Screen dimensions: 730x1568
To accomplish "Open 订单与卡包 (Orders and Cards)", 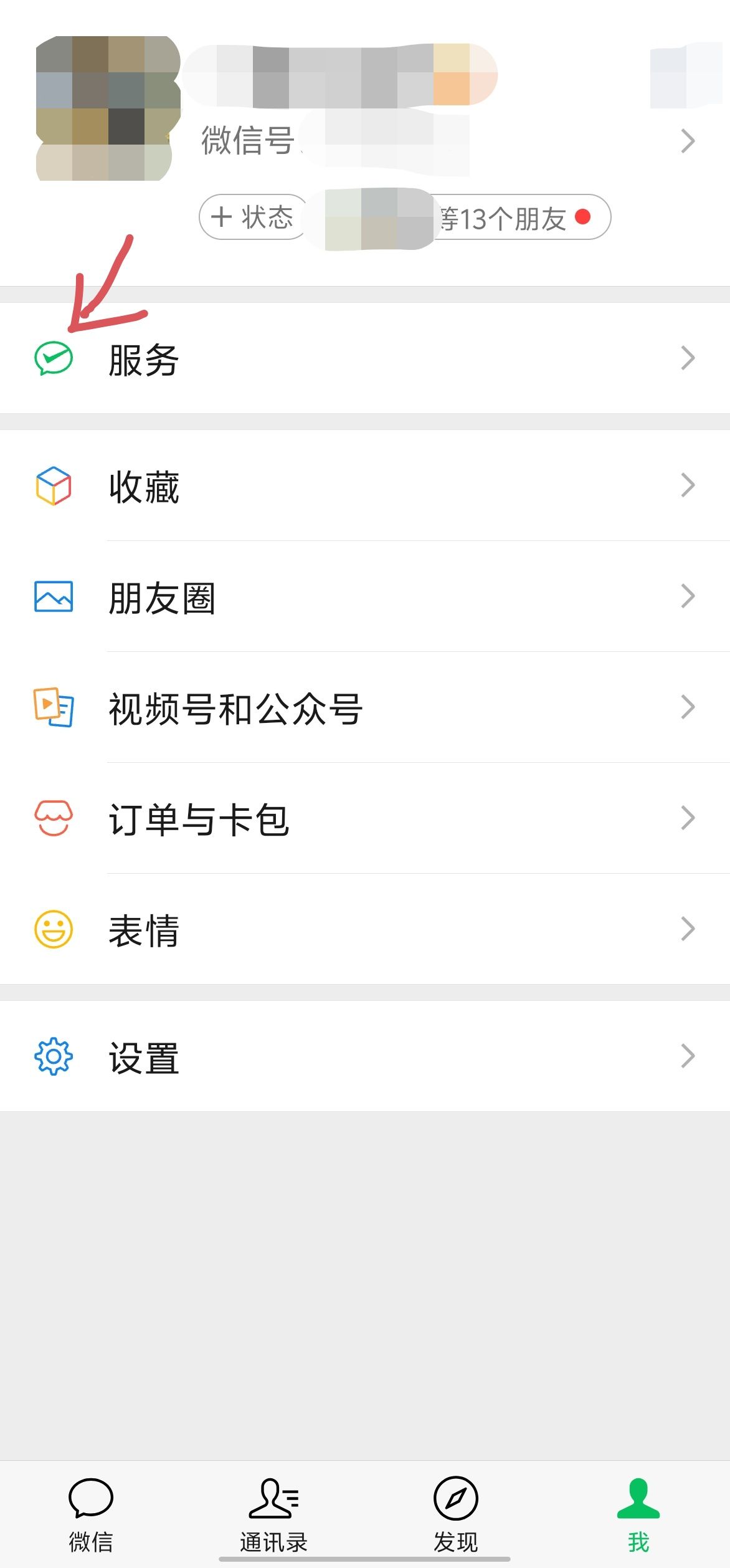I will click(365, 819).
